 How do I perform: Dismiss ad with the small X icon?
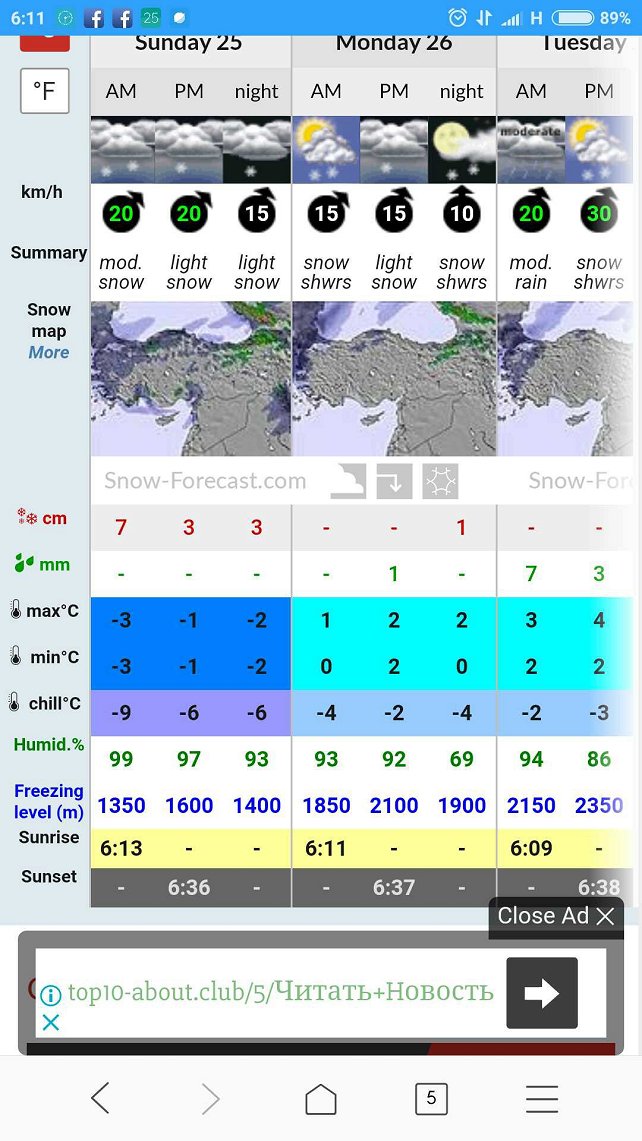[51, 1022]
